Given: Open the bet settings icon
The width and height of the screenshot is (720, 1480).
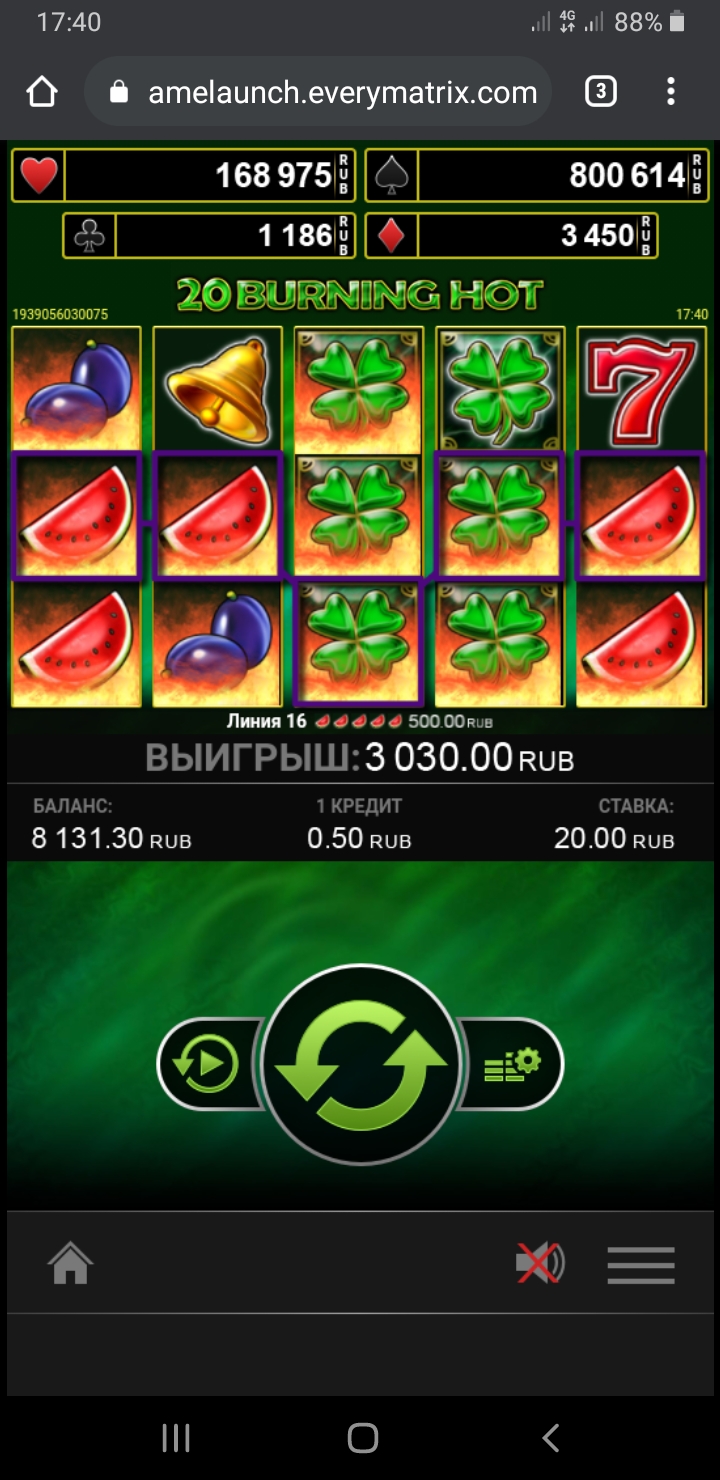Looking at the screenshot, I should [513, 1063].
